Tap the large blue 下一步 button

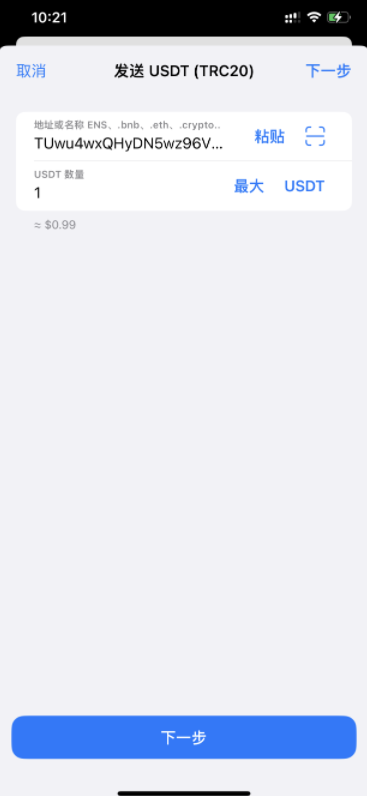pyautogui.click(x=184, y=737)
